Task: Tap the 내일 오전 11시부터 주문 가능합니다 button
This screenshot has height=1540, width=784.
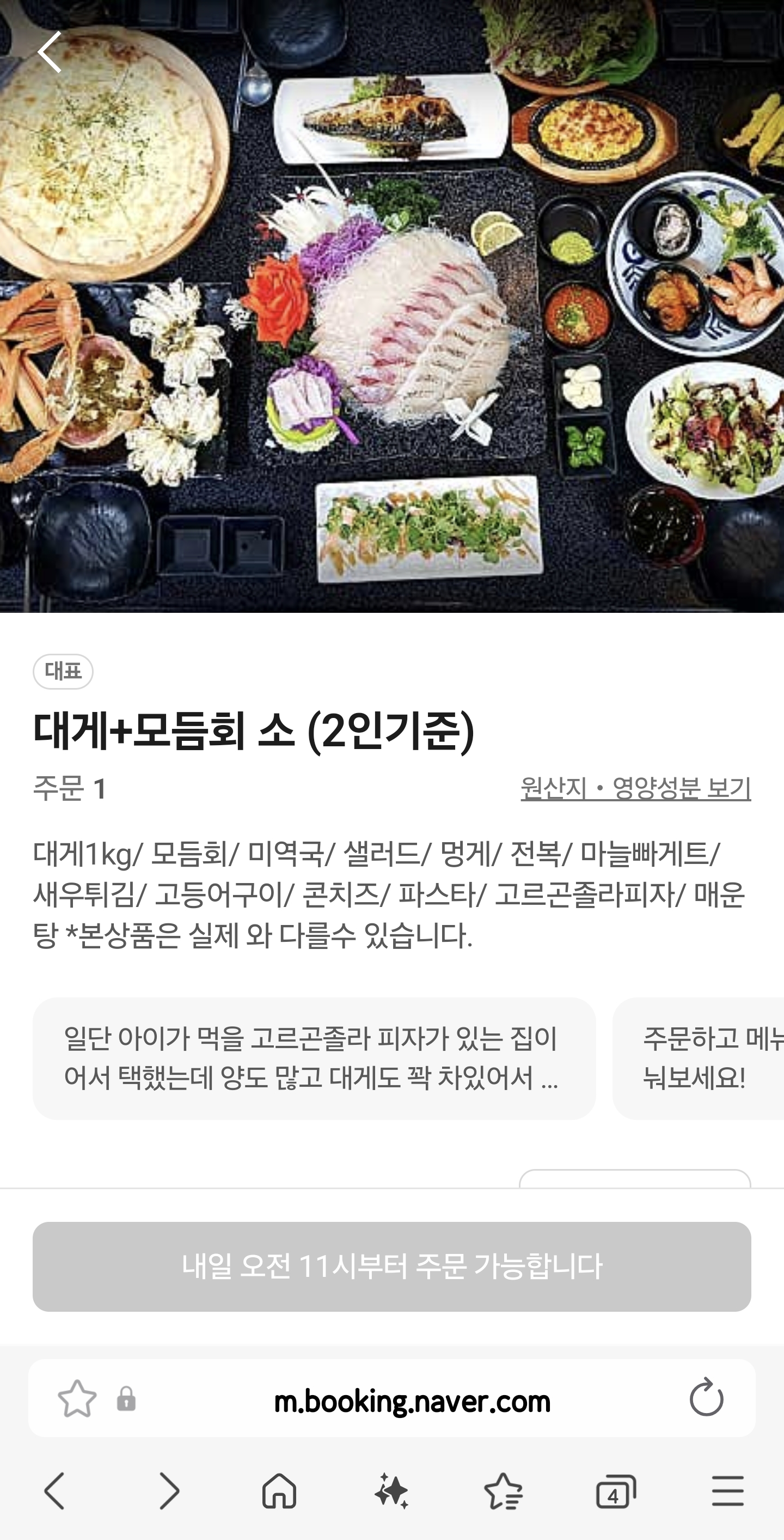Action: tap(391, 1266)
